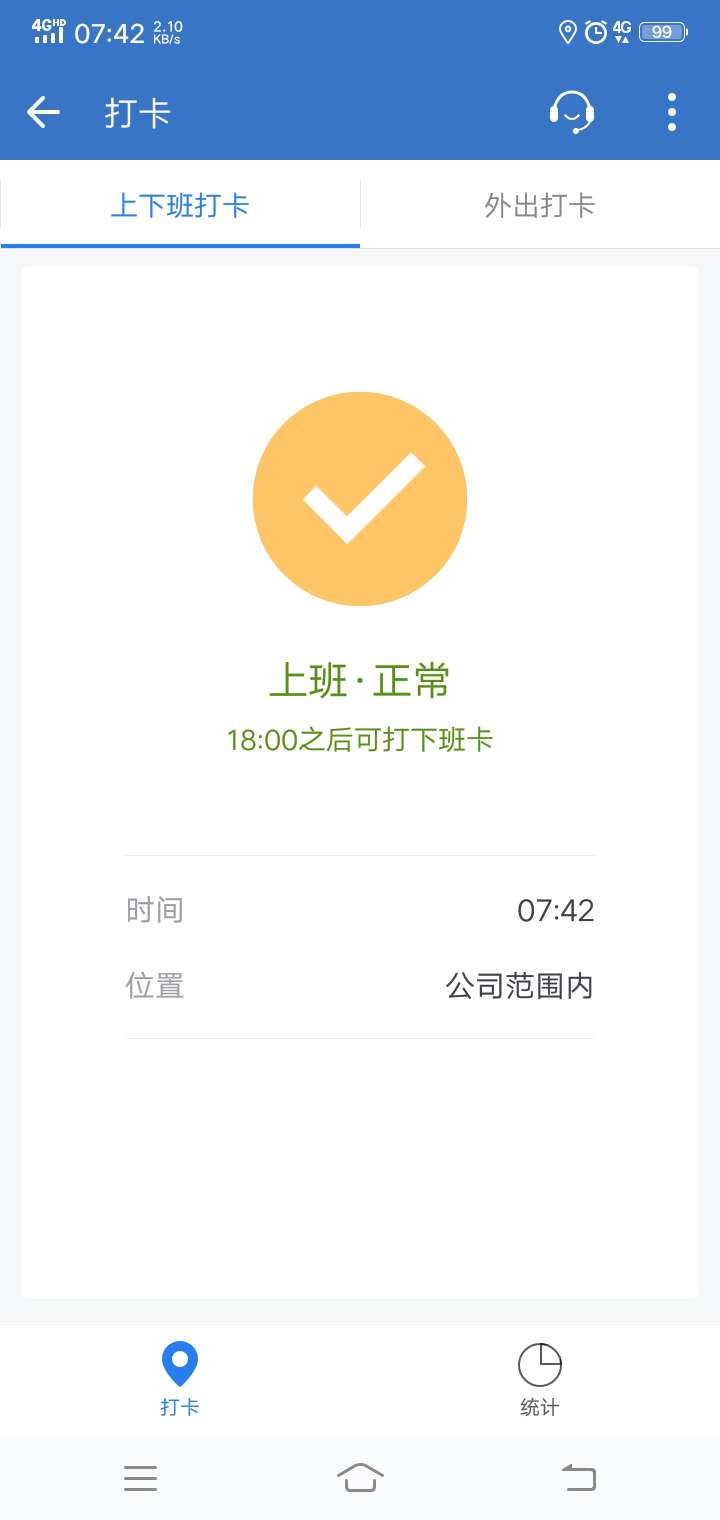Select the 上下班打卡 tab
The image size is (720, 1520).
tap(180, 205)
